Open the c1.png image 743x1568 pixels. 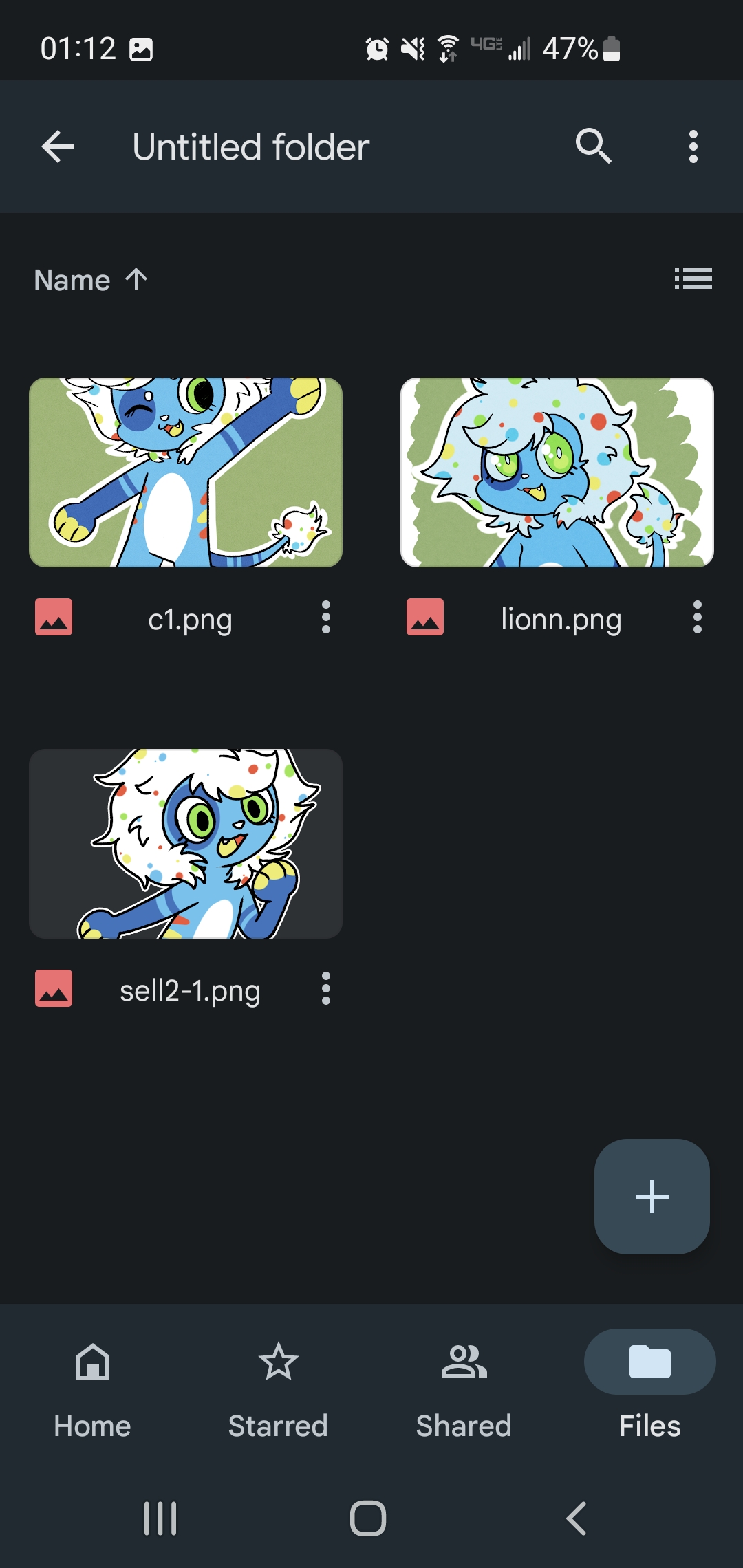pos(186,472)
